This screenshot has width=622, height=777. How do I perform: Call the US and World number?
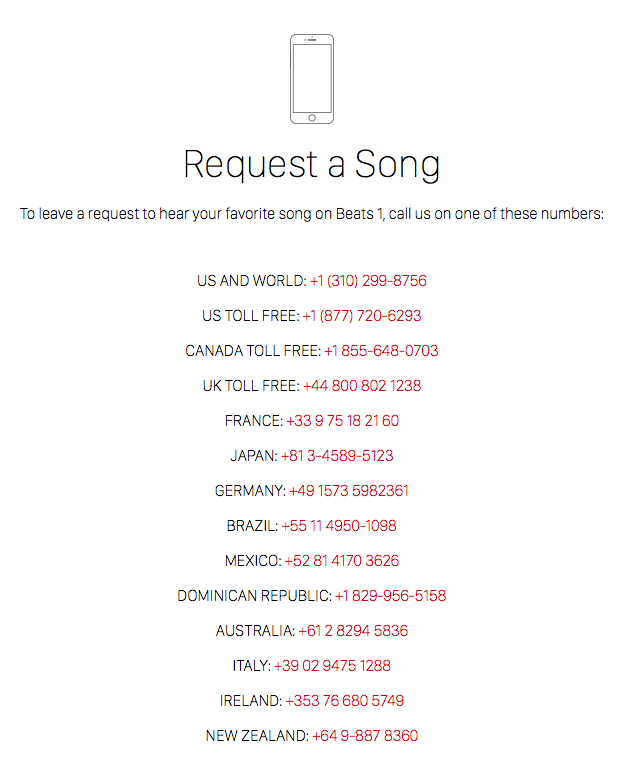click(x=368, y=281)
